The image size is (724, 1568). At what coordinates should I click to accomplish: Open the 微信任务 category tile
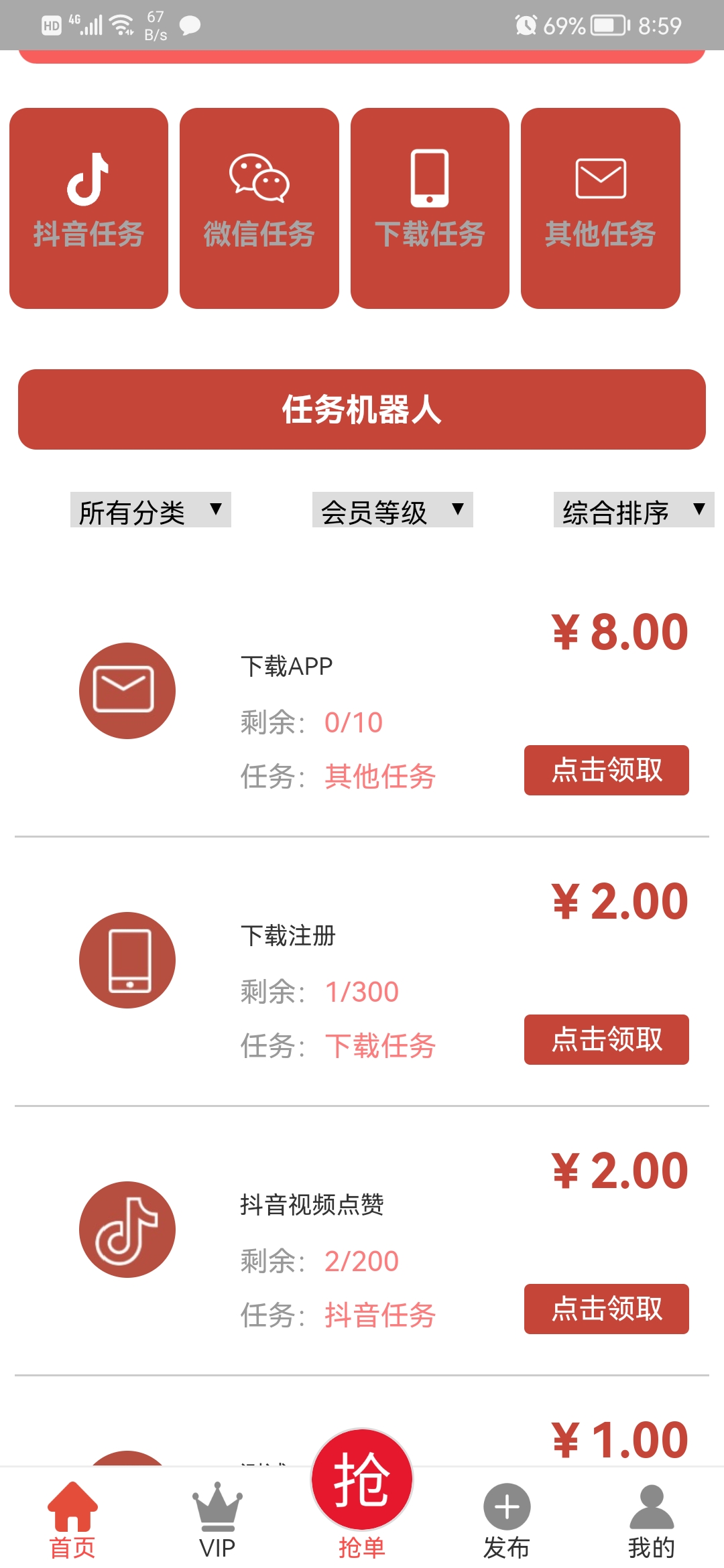pos(259,208)
